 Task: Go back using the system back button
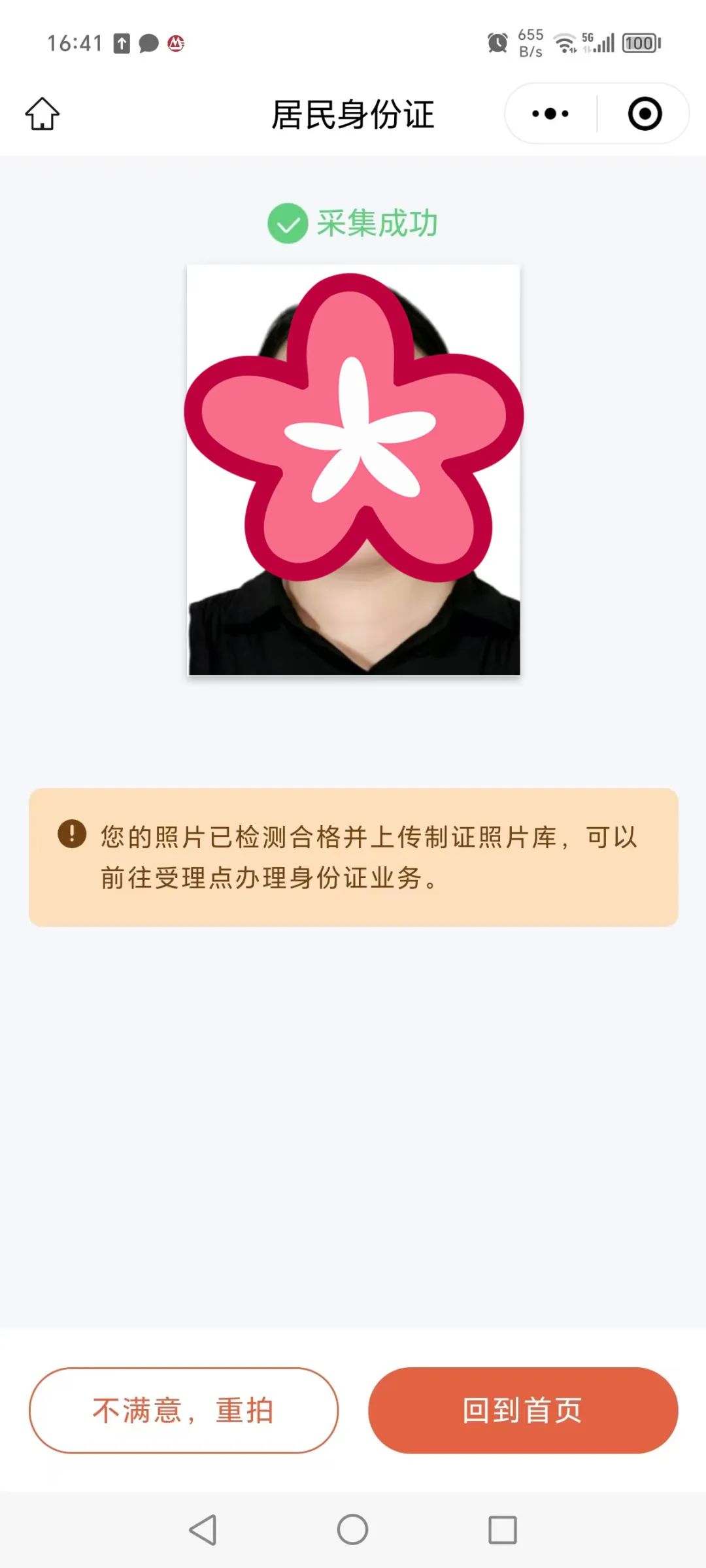pyautogui.click(x=203, y=1530)
